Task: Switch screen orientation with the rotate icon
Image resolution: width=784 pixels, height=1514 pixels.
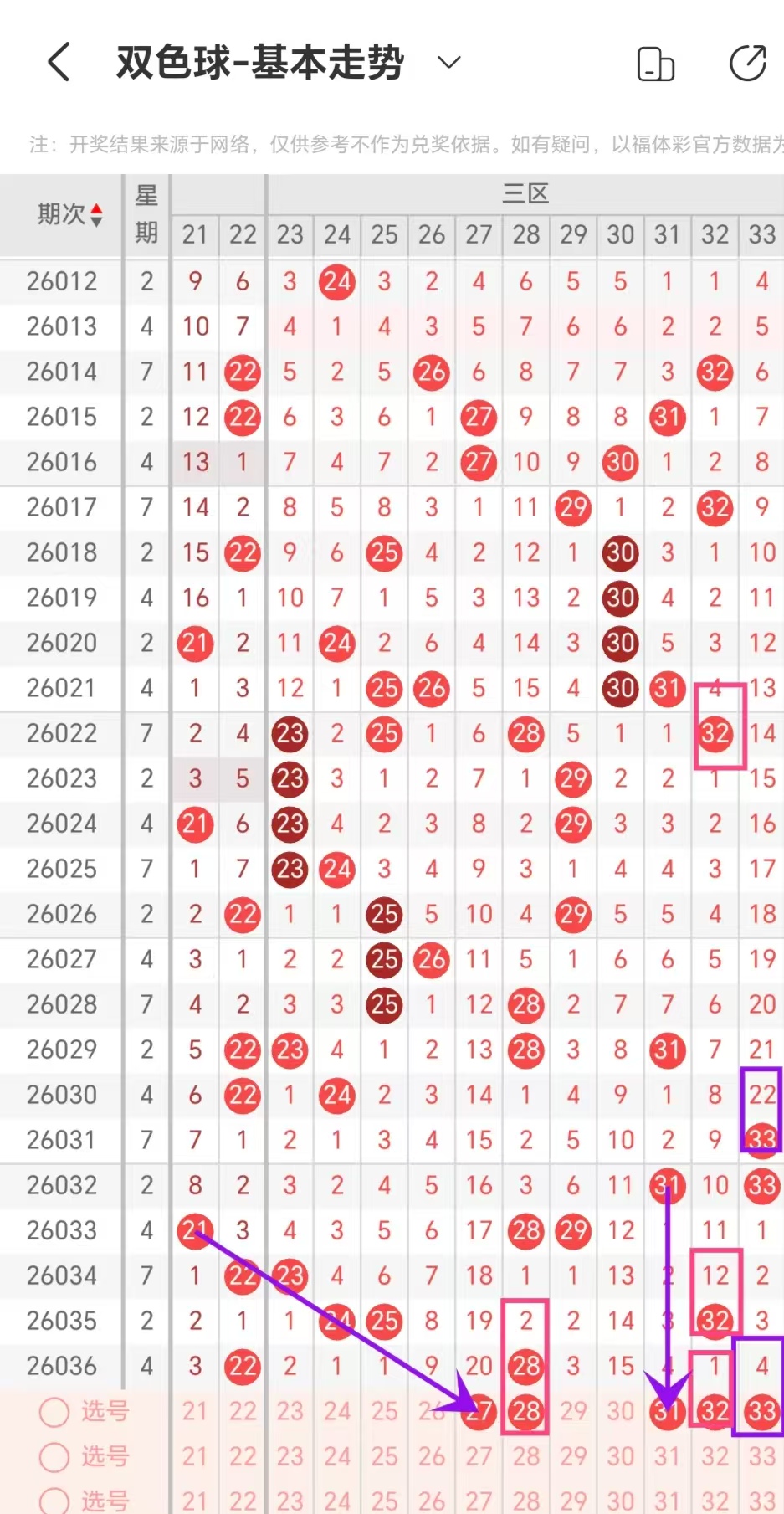Action: pos(655,64)
